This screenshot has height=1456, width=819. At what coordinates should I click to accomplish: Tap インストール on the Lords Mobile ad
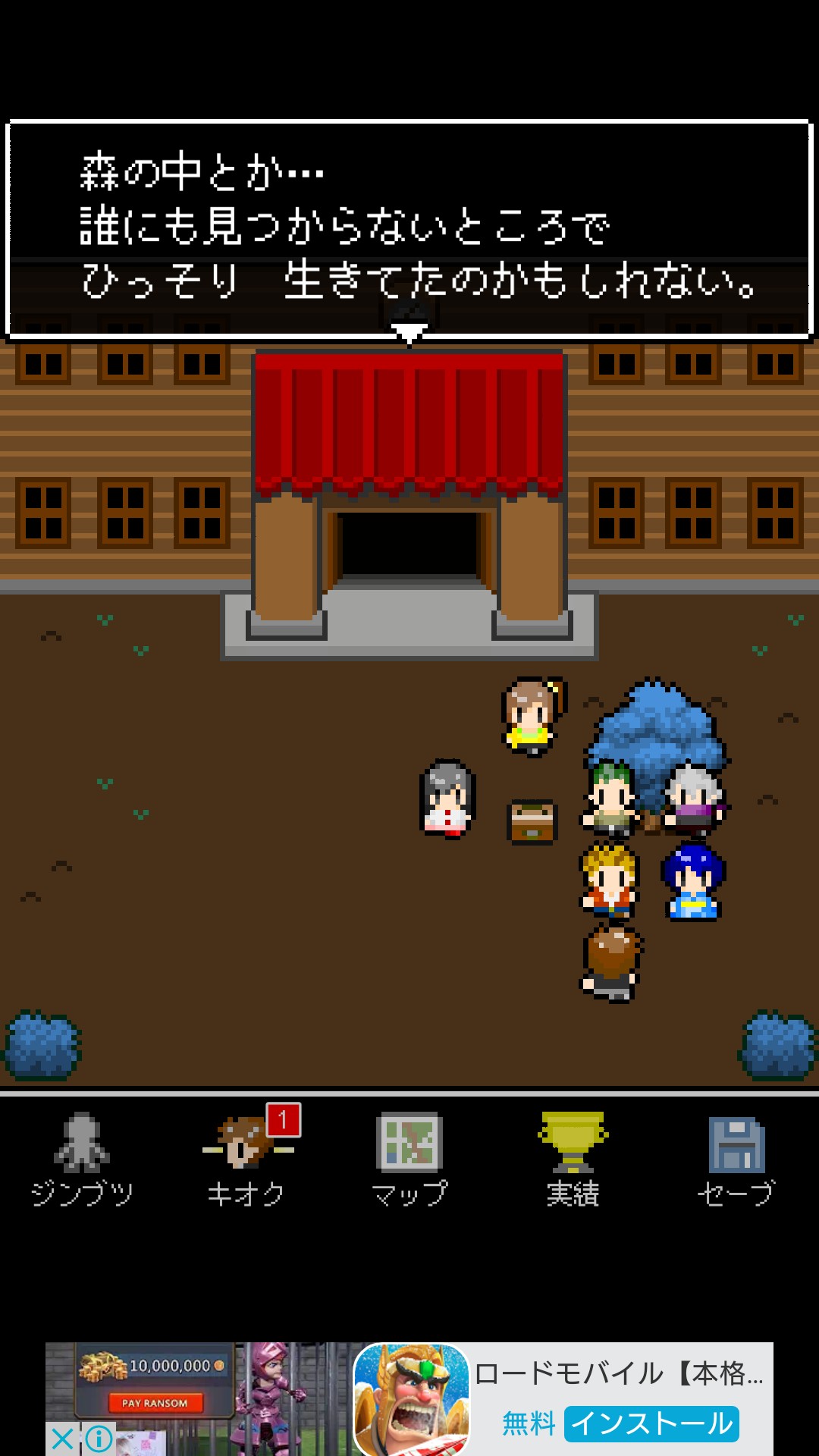pyautogui.click(x=651, y=1423)
